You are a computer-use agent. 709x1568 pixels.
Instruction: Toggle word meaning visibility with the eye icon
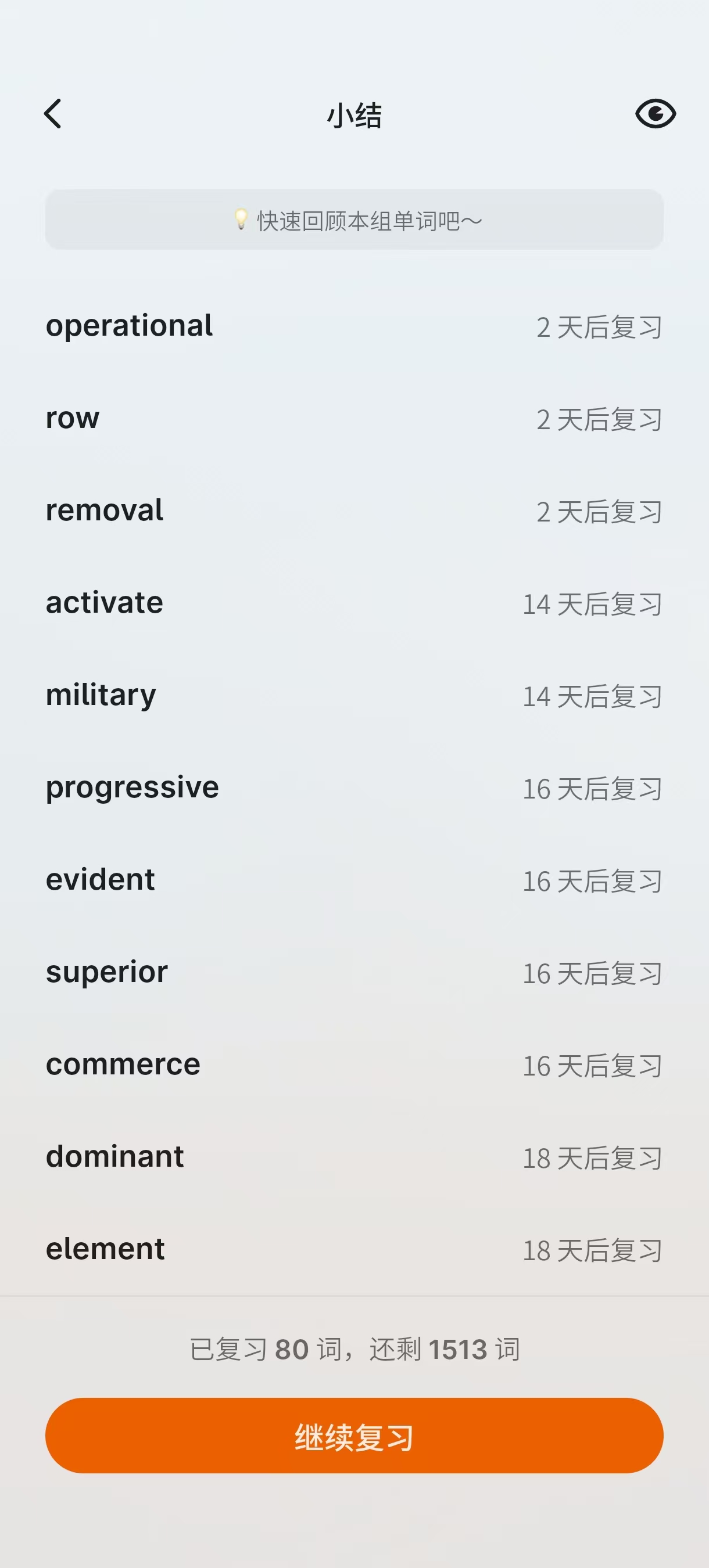click(656, 114)
